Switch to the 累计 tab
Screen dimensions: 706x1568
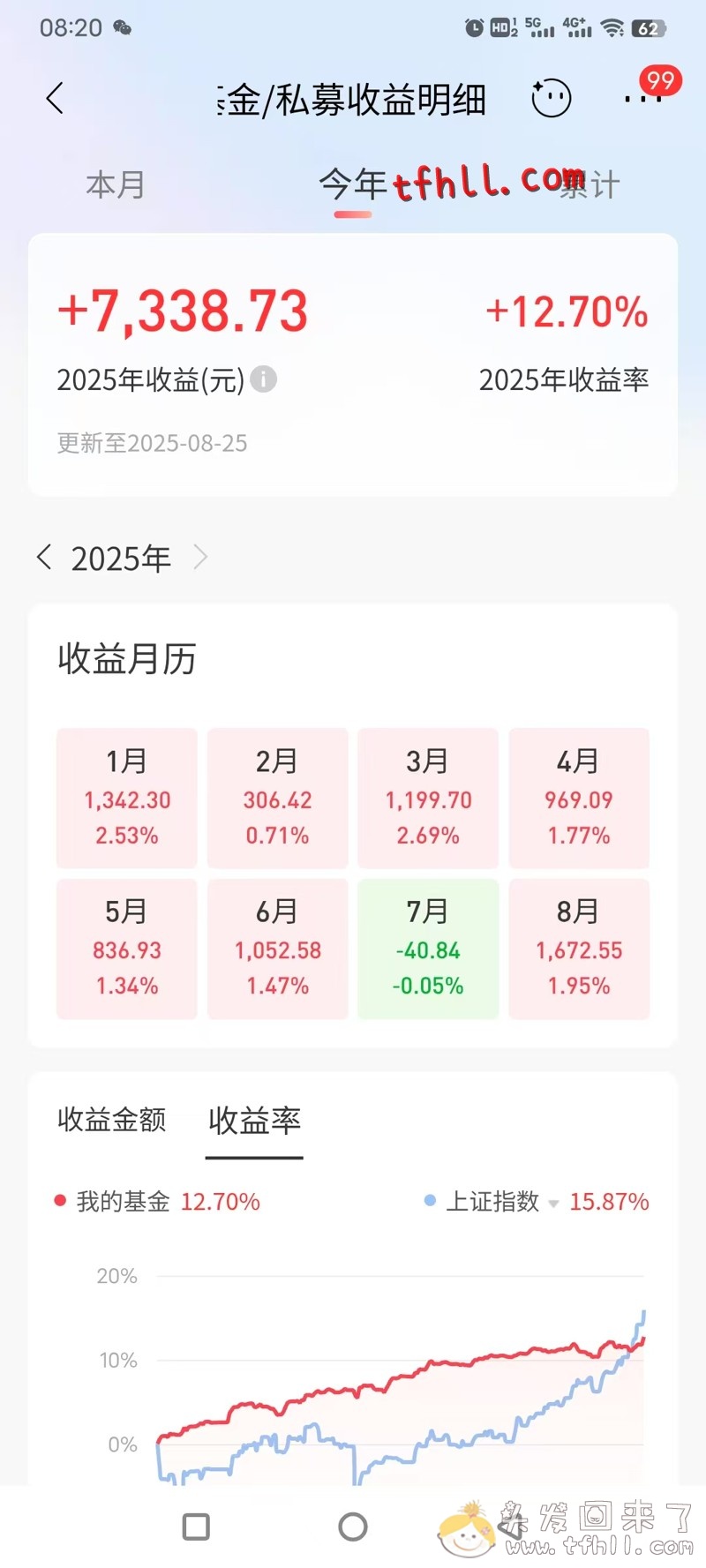(x=591, y=185)
